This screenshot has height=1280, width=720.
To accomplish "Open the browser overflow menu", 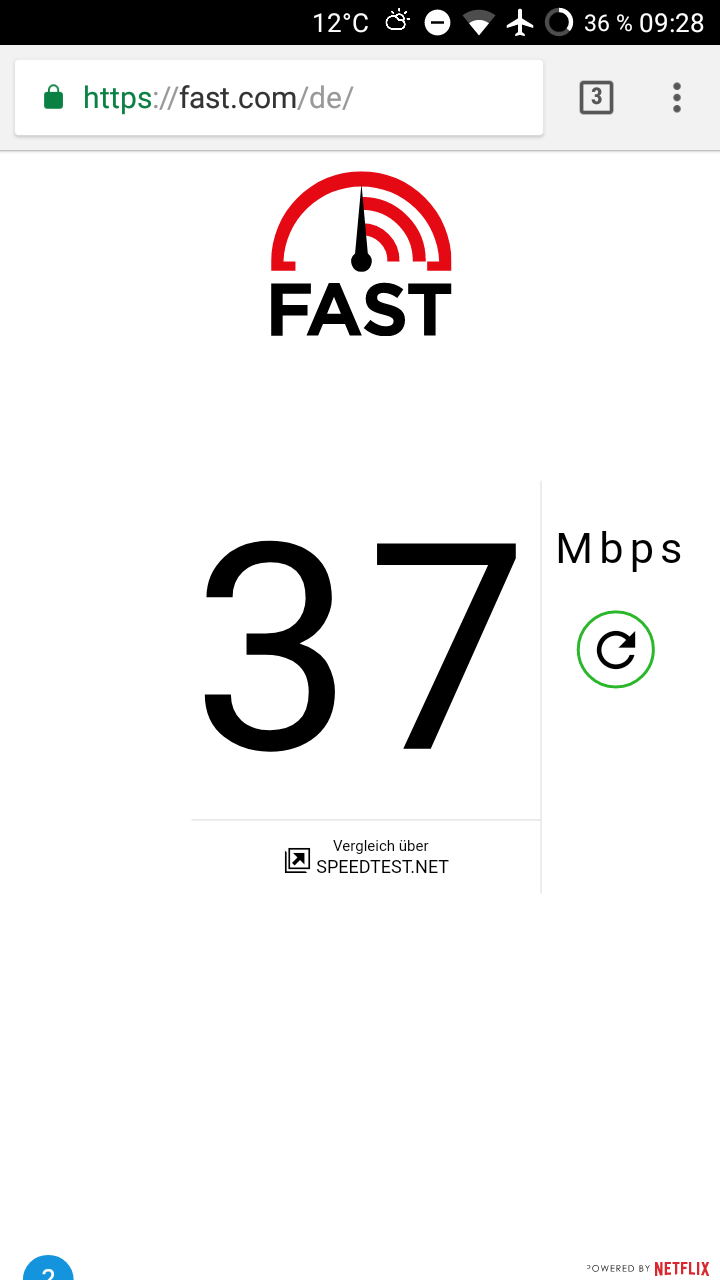I will pyautogui.click(x=677, y=97).
